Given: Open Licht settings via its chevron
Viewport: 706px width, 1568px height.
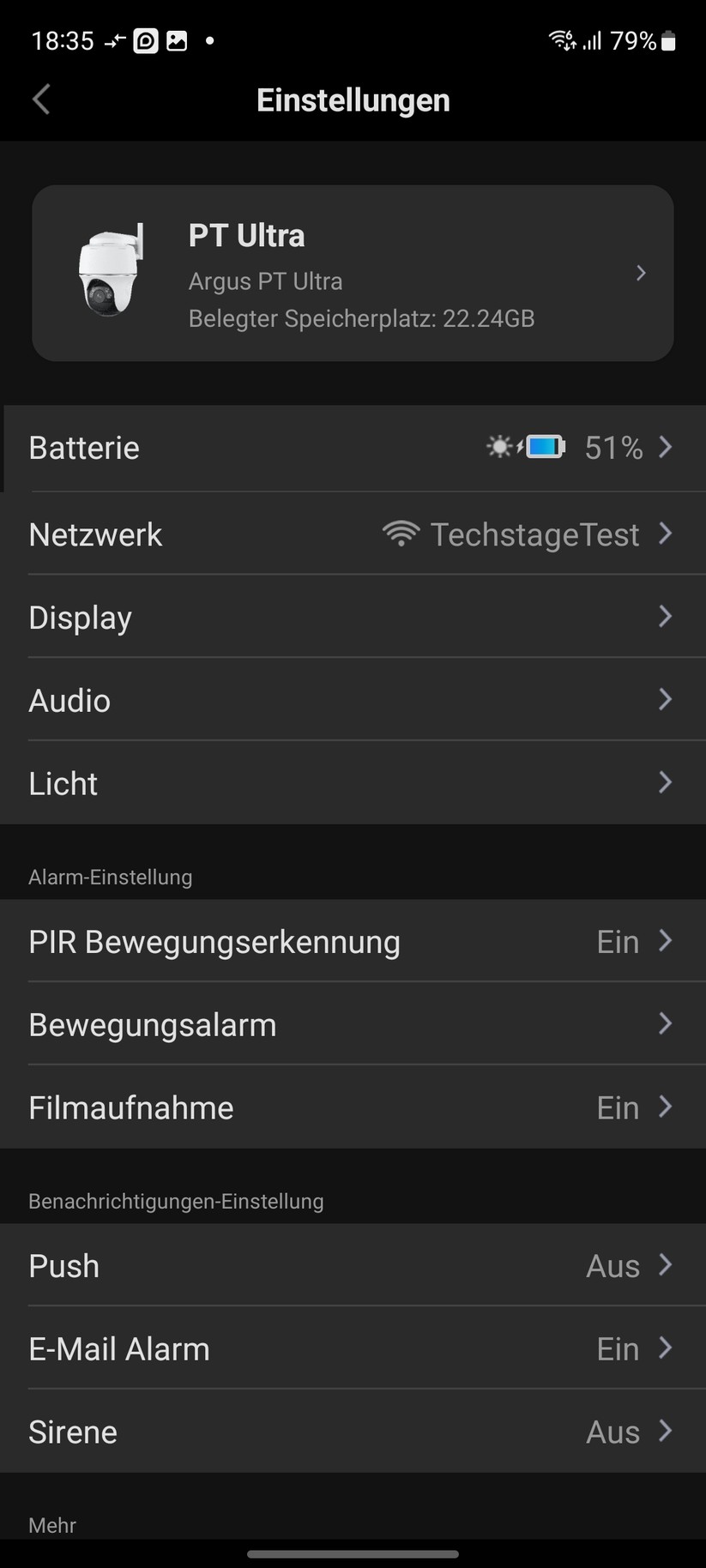Looking at the screenshot, I should (x=665, y=782).
